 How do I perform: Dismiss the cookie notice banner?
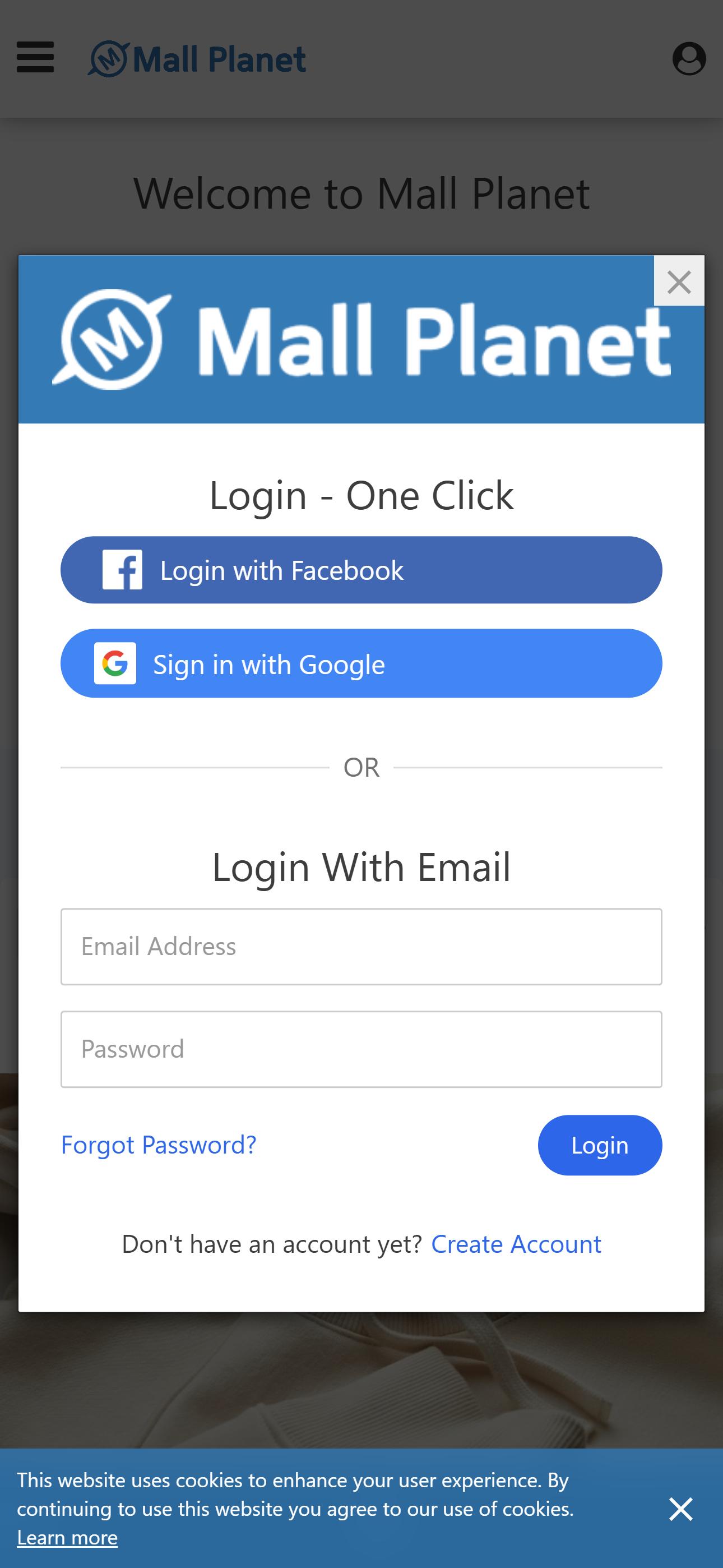[680, 1509]
